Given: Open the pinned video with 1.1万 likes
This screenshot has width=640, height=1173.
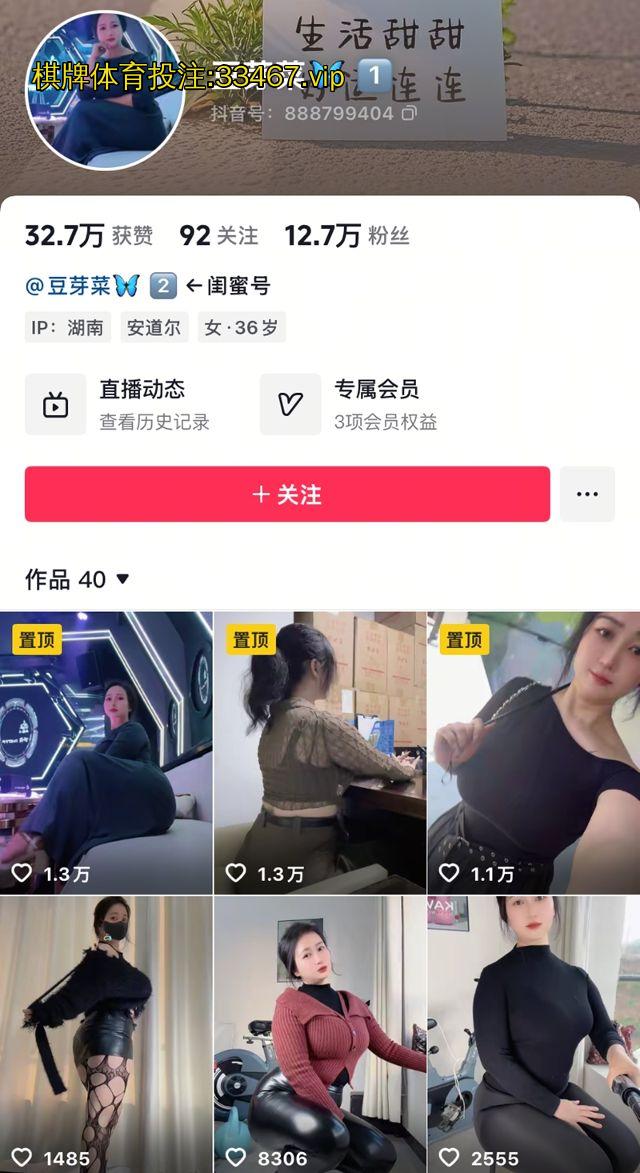Looking at the screenshot, I should coord(534,752).
